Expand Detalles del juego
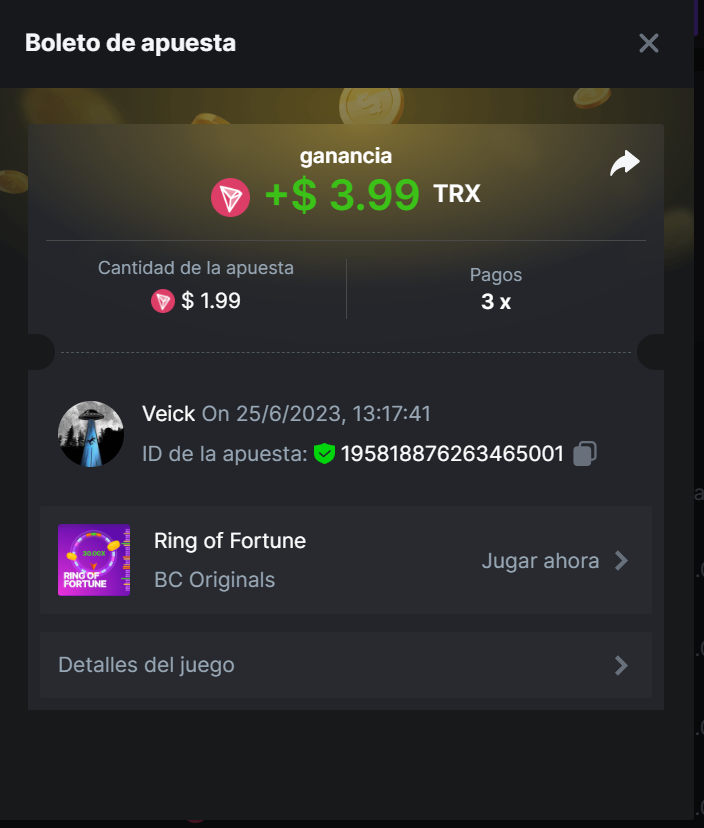Viewport: 704px width, 828px height. tap(345, 665)
